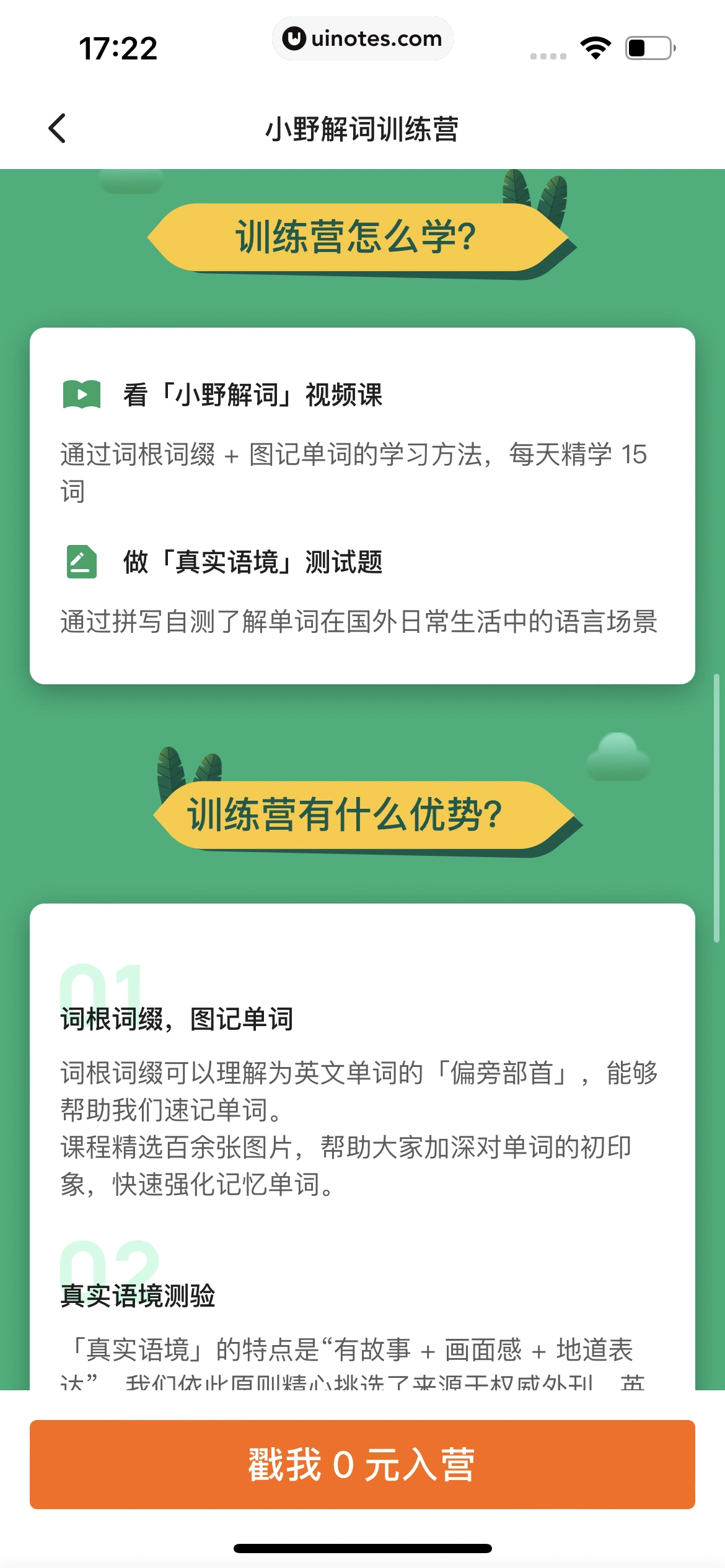Viewport: 725px width, 1568px height.
Task: Select the video course book icon
Action: [81, 393]
